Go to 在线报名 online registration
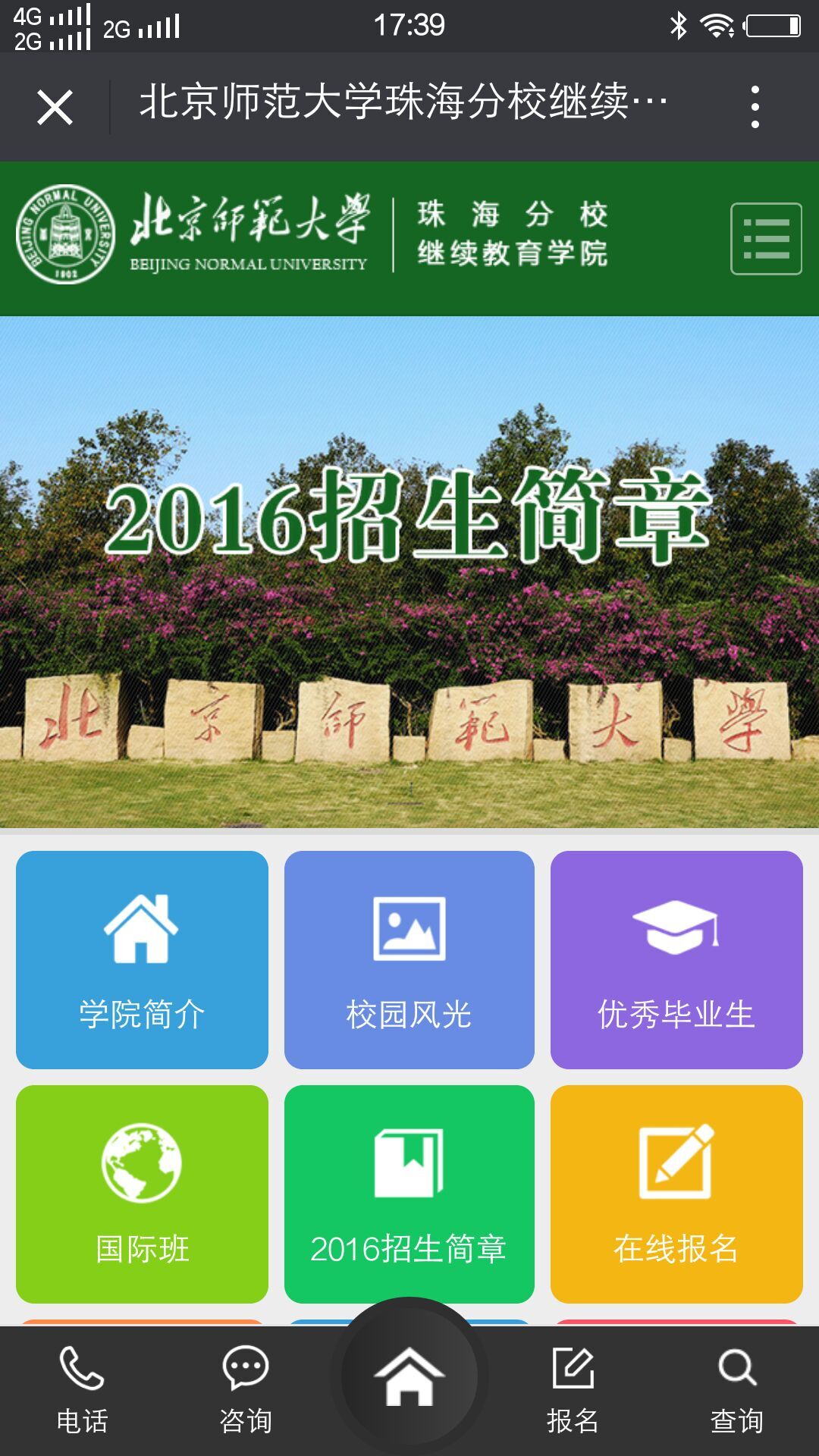This screenshot has width=819, height=1456. (x=676, y=1194)
